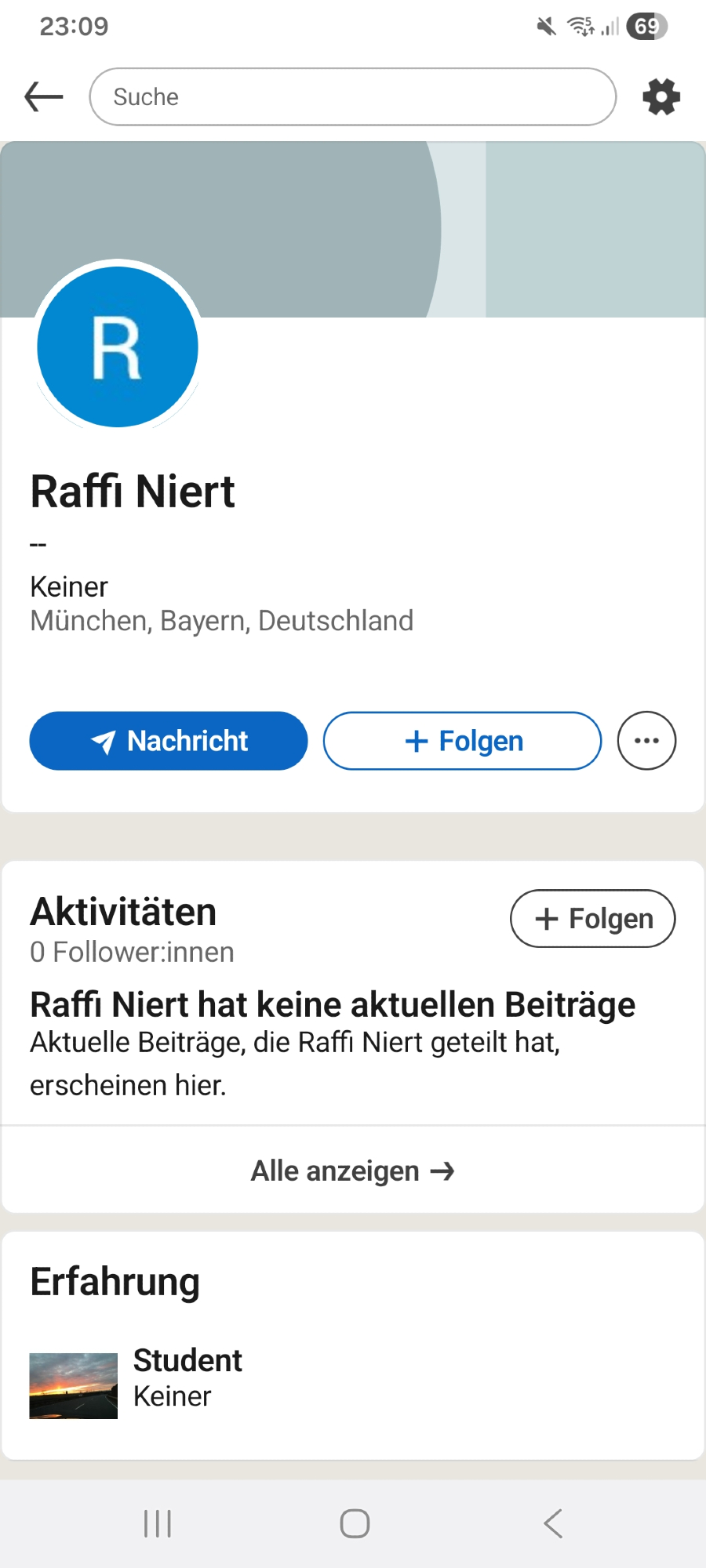Send a Nachricht to Raffi Niert
The image size is (706, 1568).
coord(169,741)
